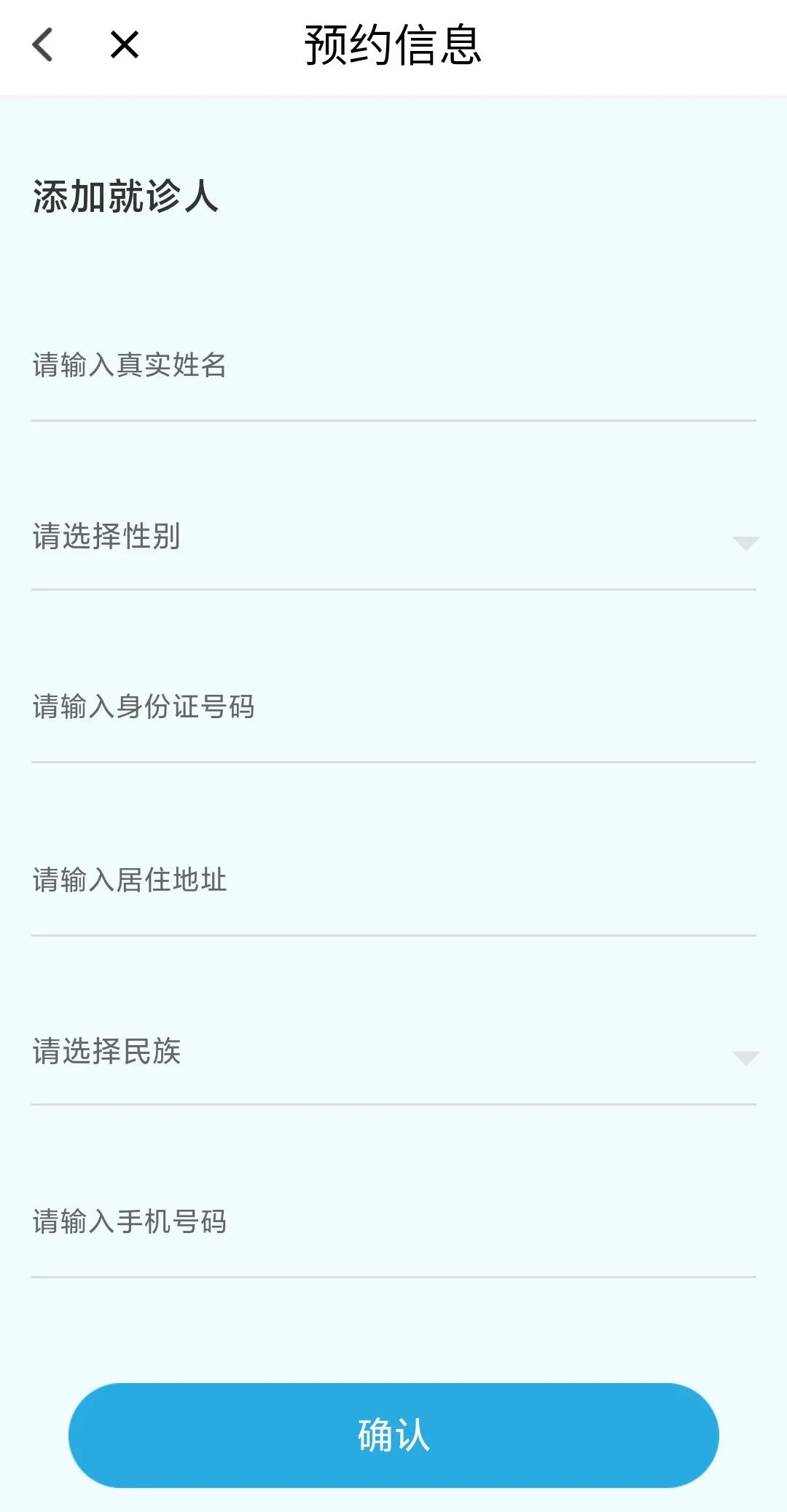Image resolution: width=787 pixels, height=1512 pixels.
Task: Click the 请输入真实姓名 name field
Action: 291,367
